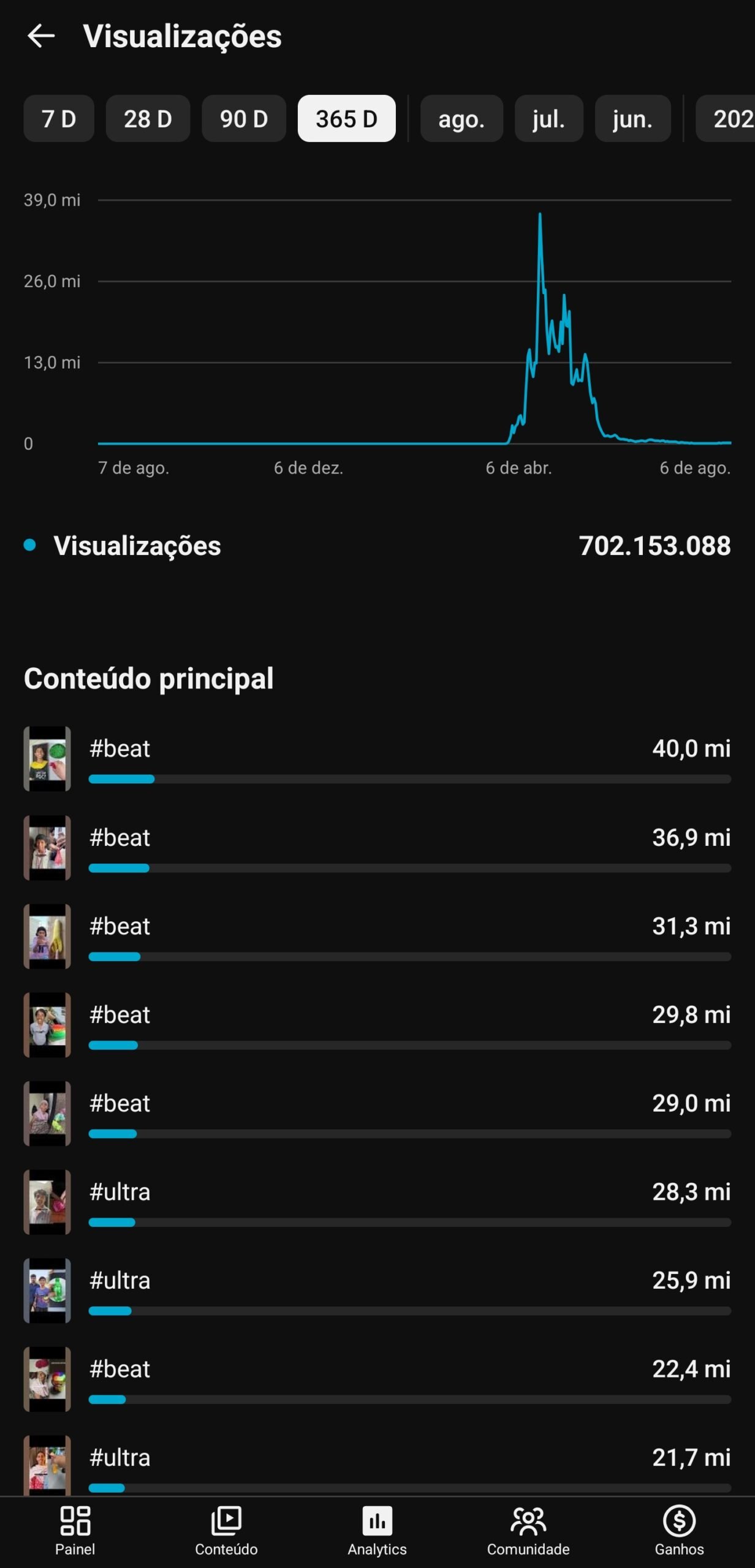
Task: Switch to the Painel tab
Action: pos(75,1531)
